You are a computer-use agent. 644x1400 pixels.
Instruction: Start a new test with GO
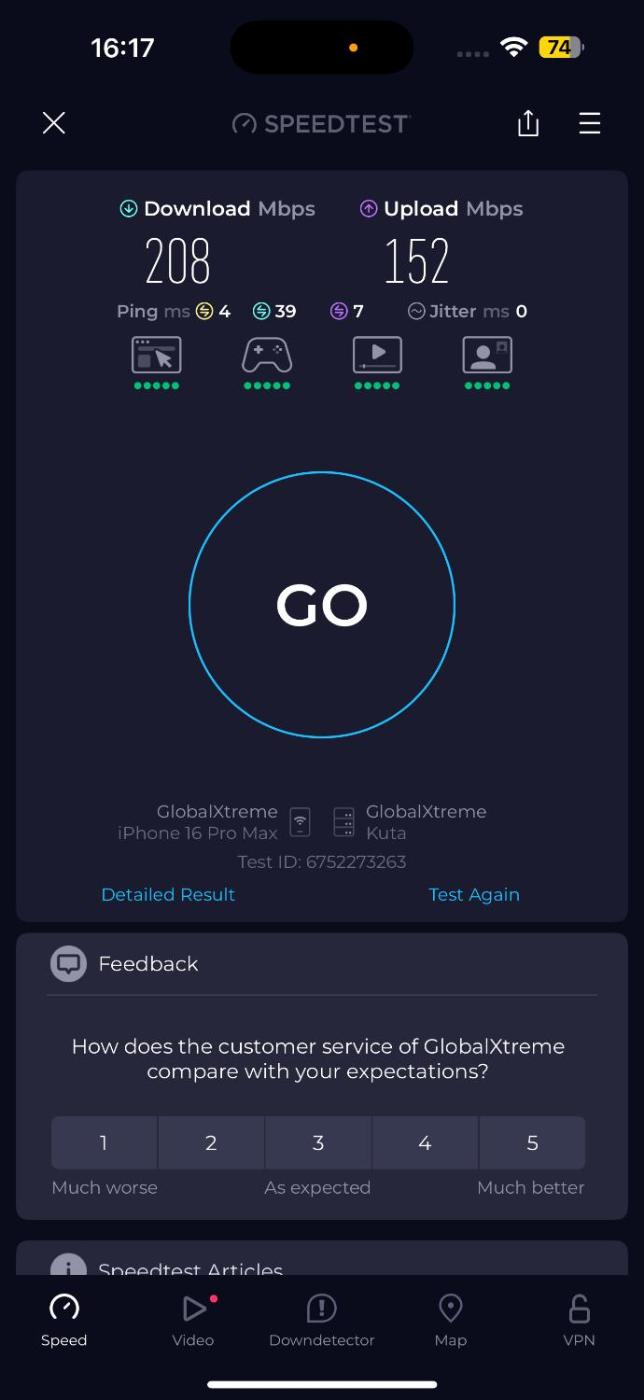tap(322, 605)
